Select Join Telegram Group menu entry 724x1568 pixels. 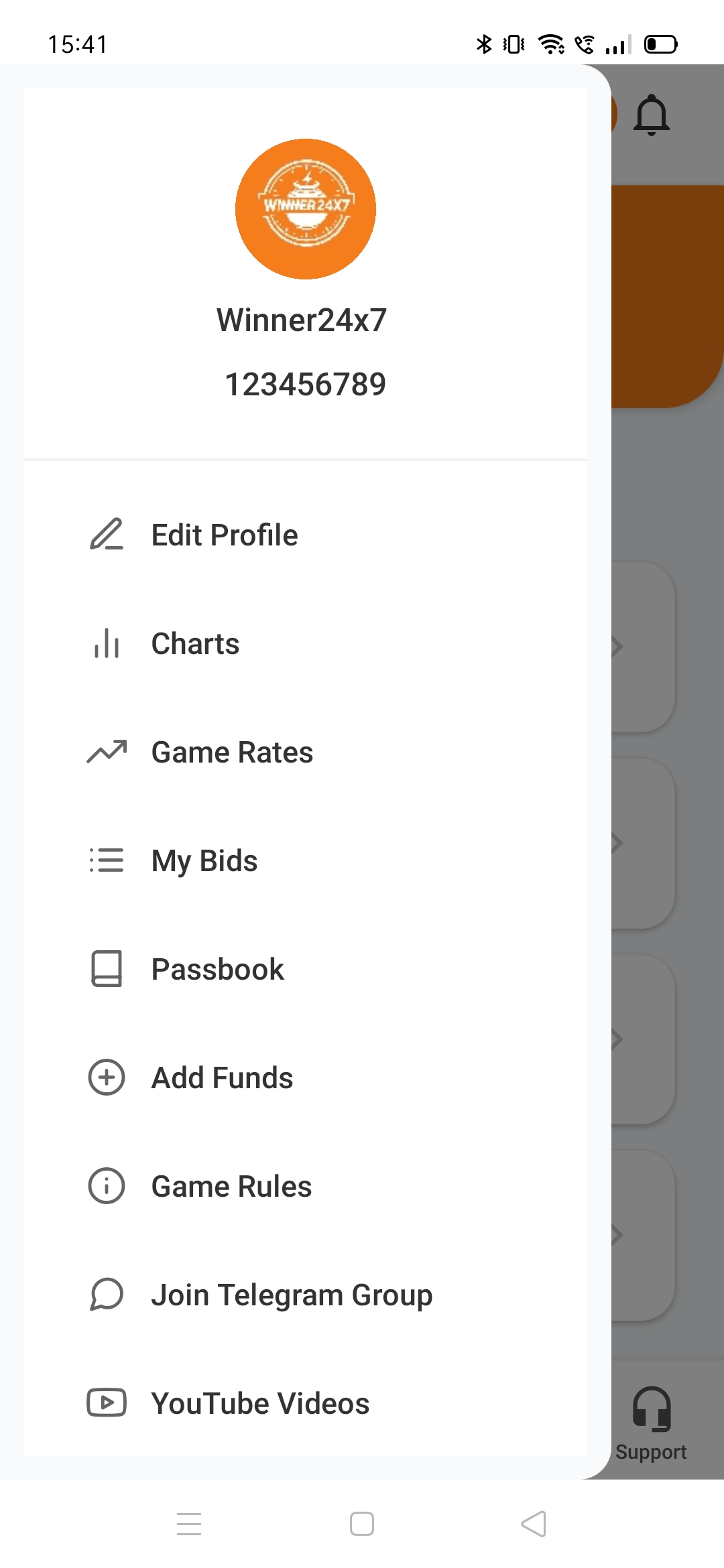tap(292, 1295)
